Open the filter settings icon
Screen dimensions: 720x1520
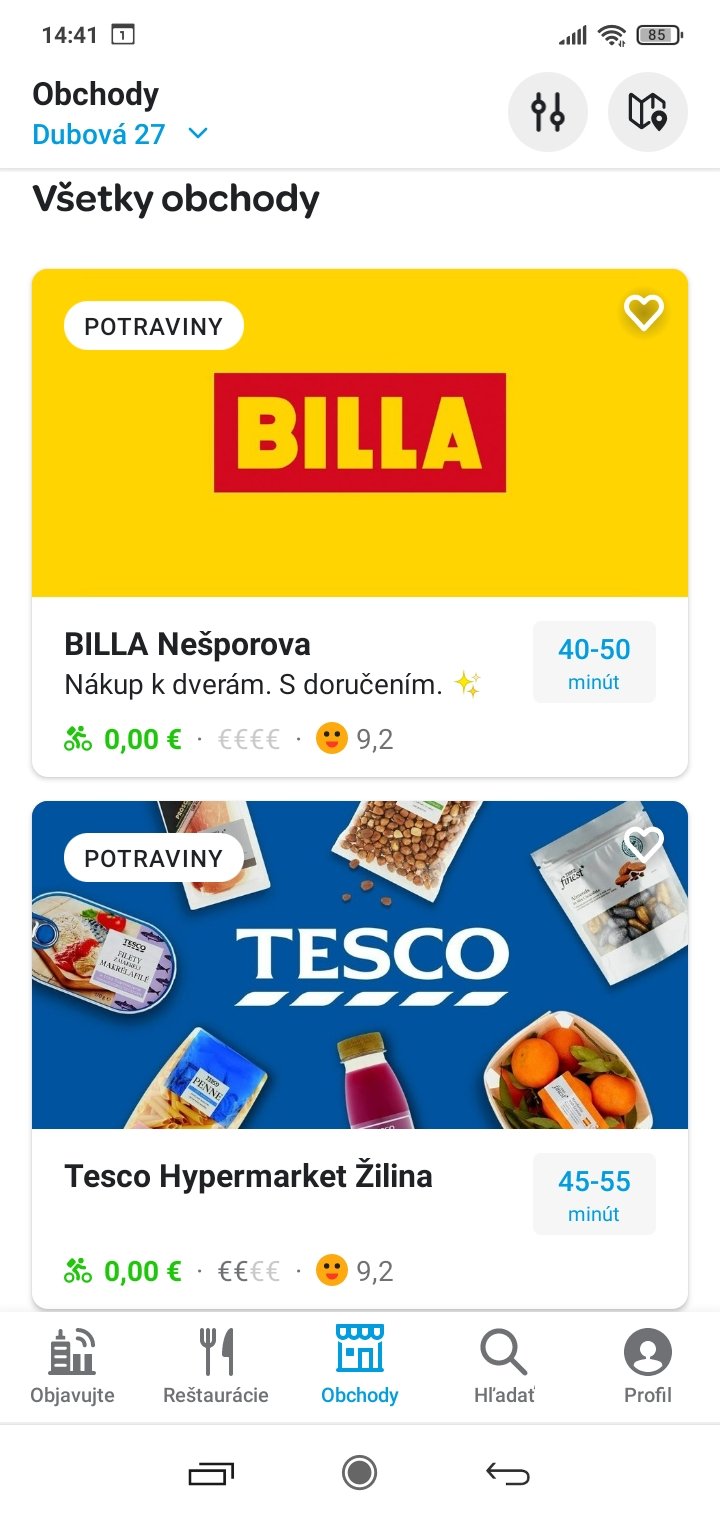point(548,112)
